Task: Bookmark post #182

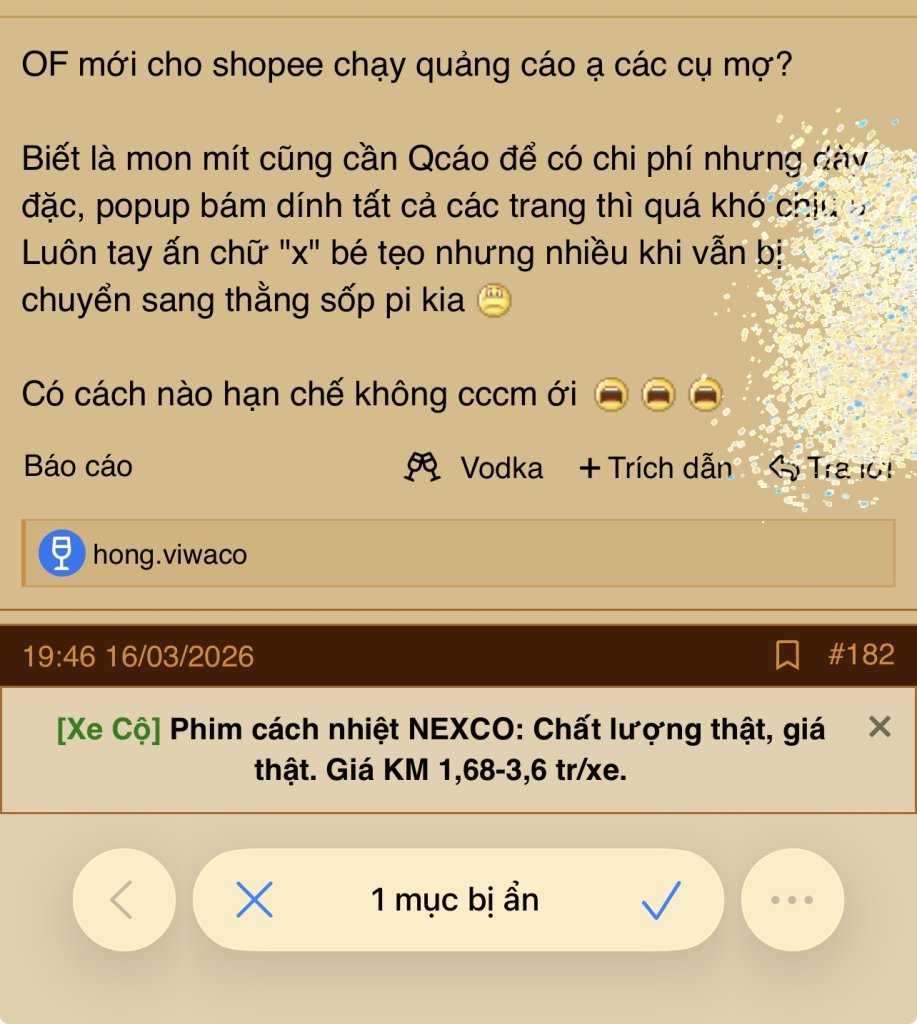Action: pos(788,656)
